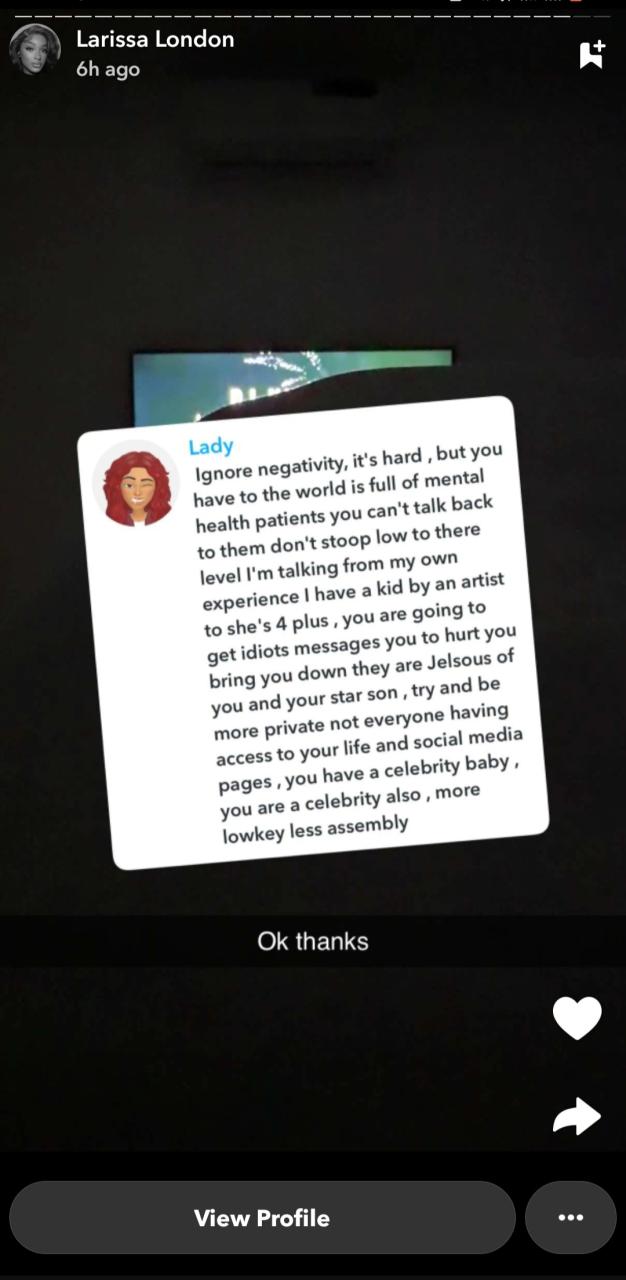The image size is (626, 1280).
Task: Open Larissa London's profile picture
Action: [34, 50]
